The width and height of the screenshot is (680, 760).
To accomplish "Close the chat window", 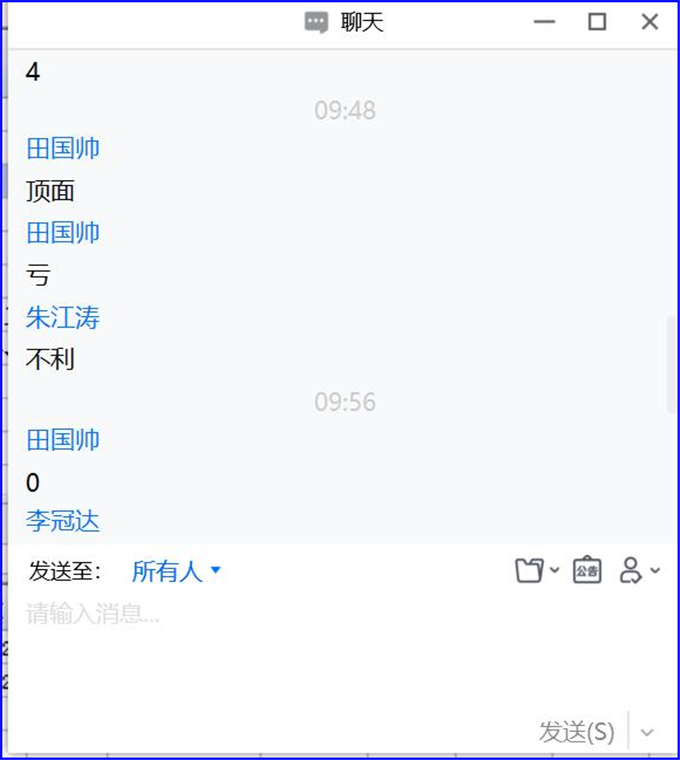I will [x=650, y=22].
